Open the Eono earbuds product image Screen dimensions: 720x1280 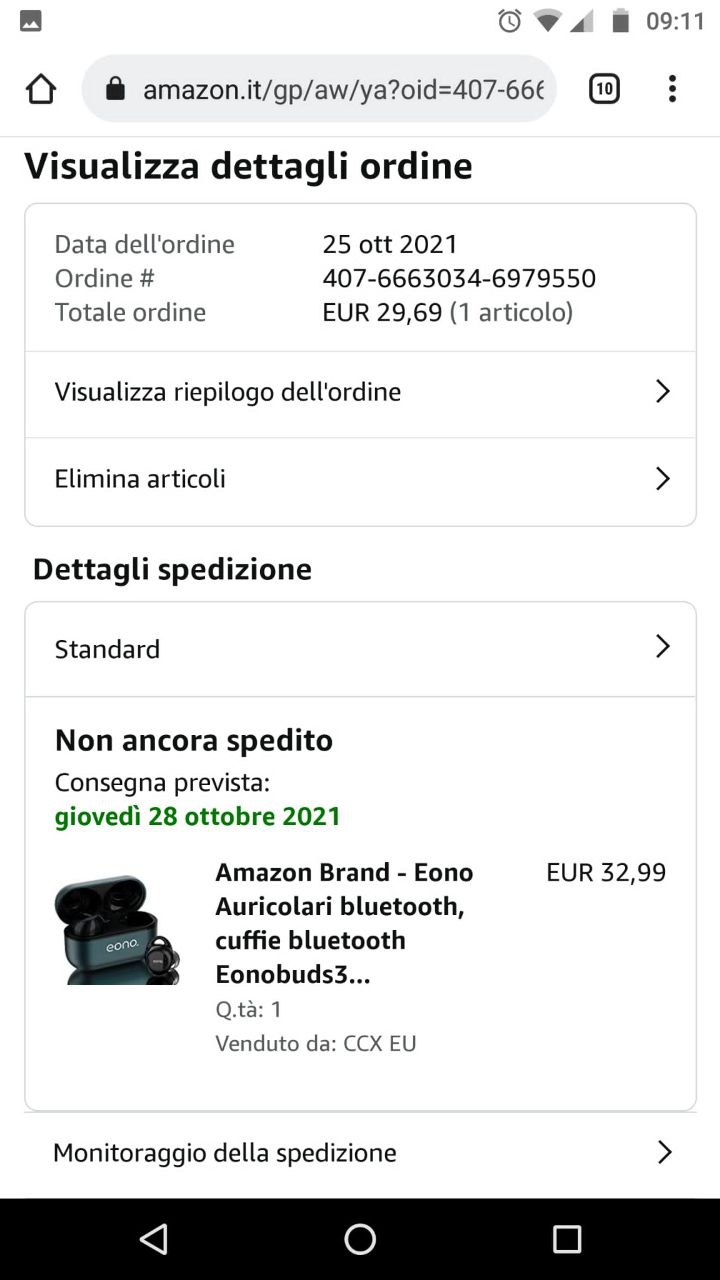pyautogui.click(x=117, y=931)
